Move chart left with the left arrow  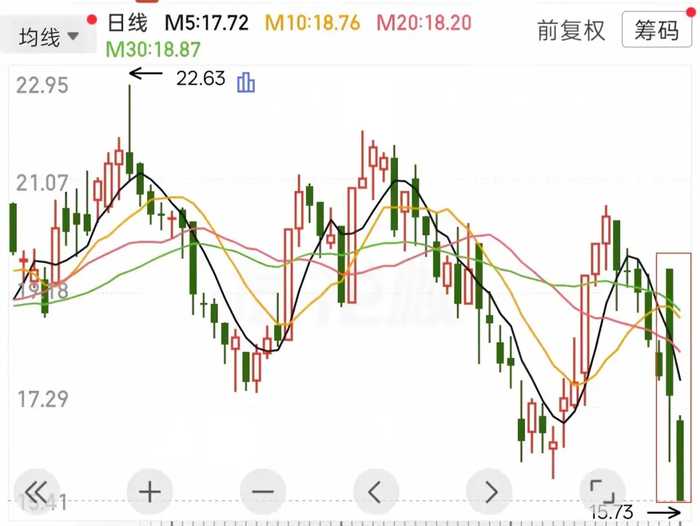(x=375, y=491)
